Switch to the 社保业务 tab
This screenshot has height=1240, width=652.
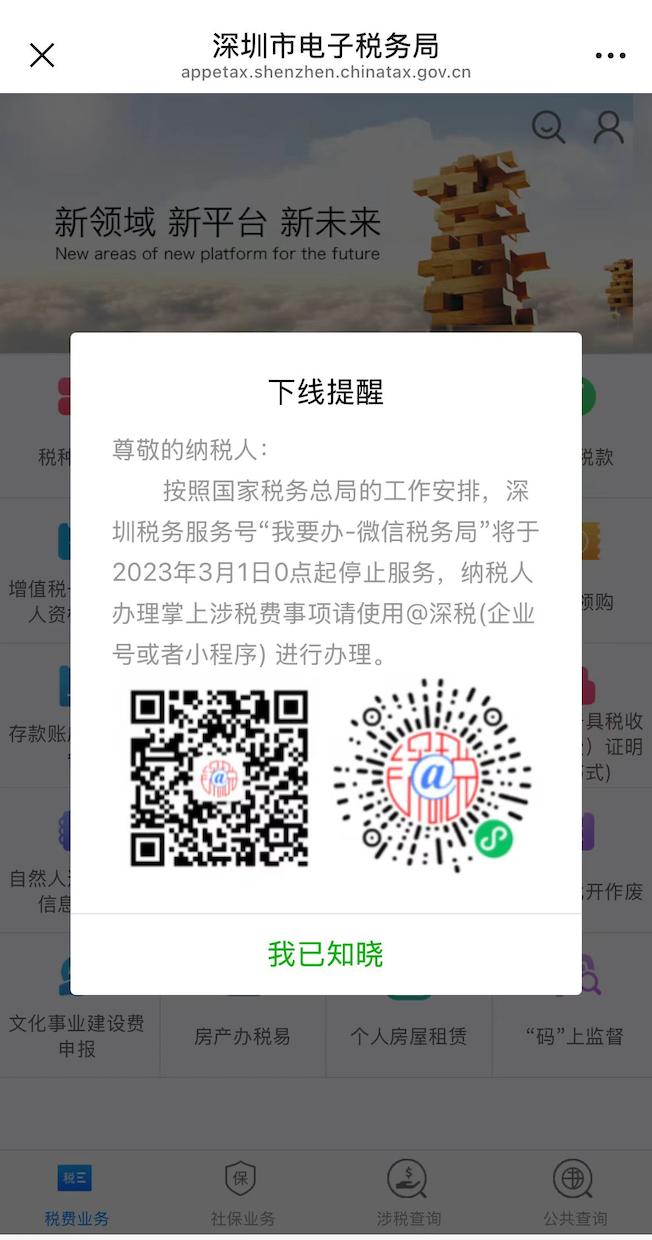[240, 1194]
